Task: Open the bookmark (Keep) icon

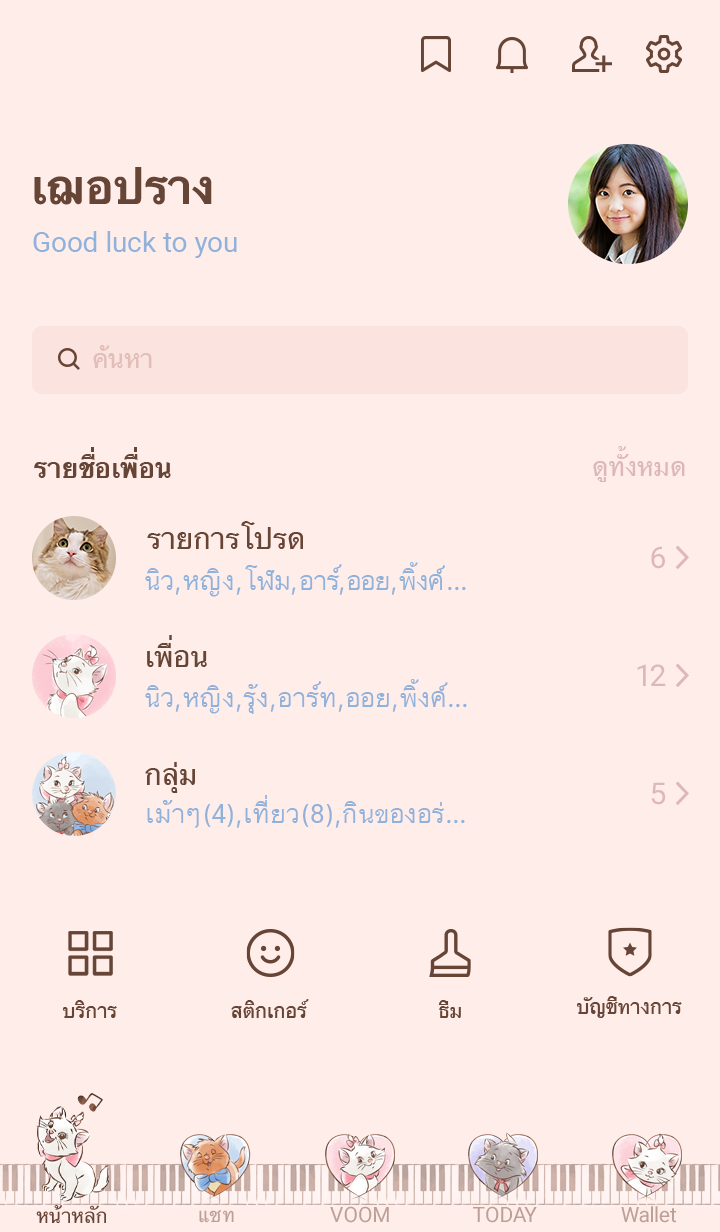Action: pyautogui.click(x=435, y=55)
